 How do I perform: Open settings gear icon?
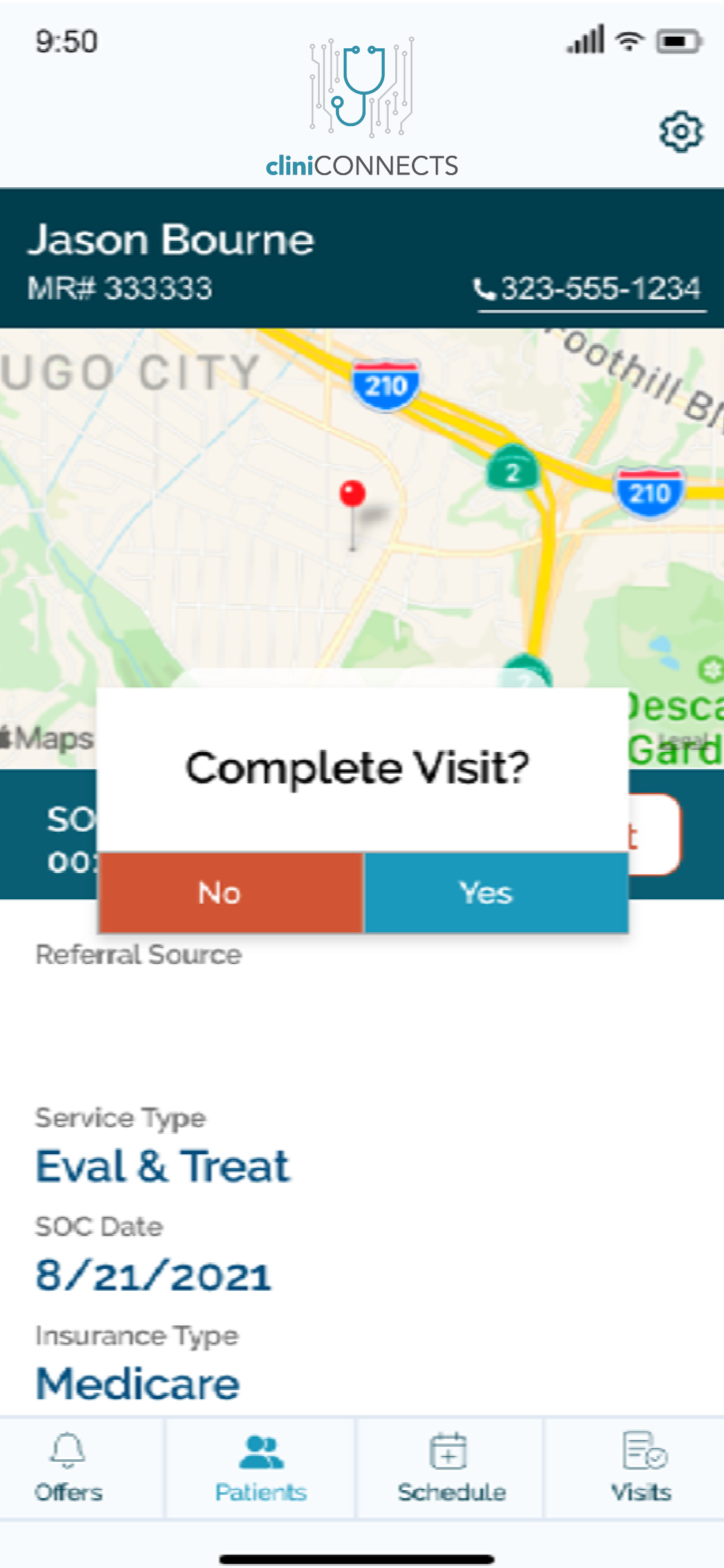tap(681, 132)
